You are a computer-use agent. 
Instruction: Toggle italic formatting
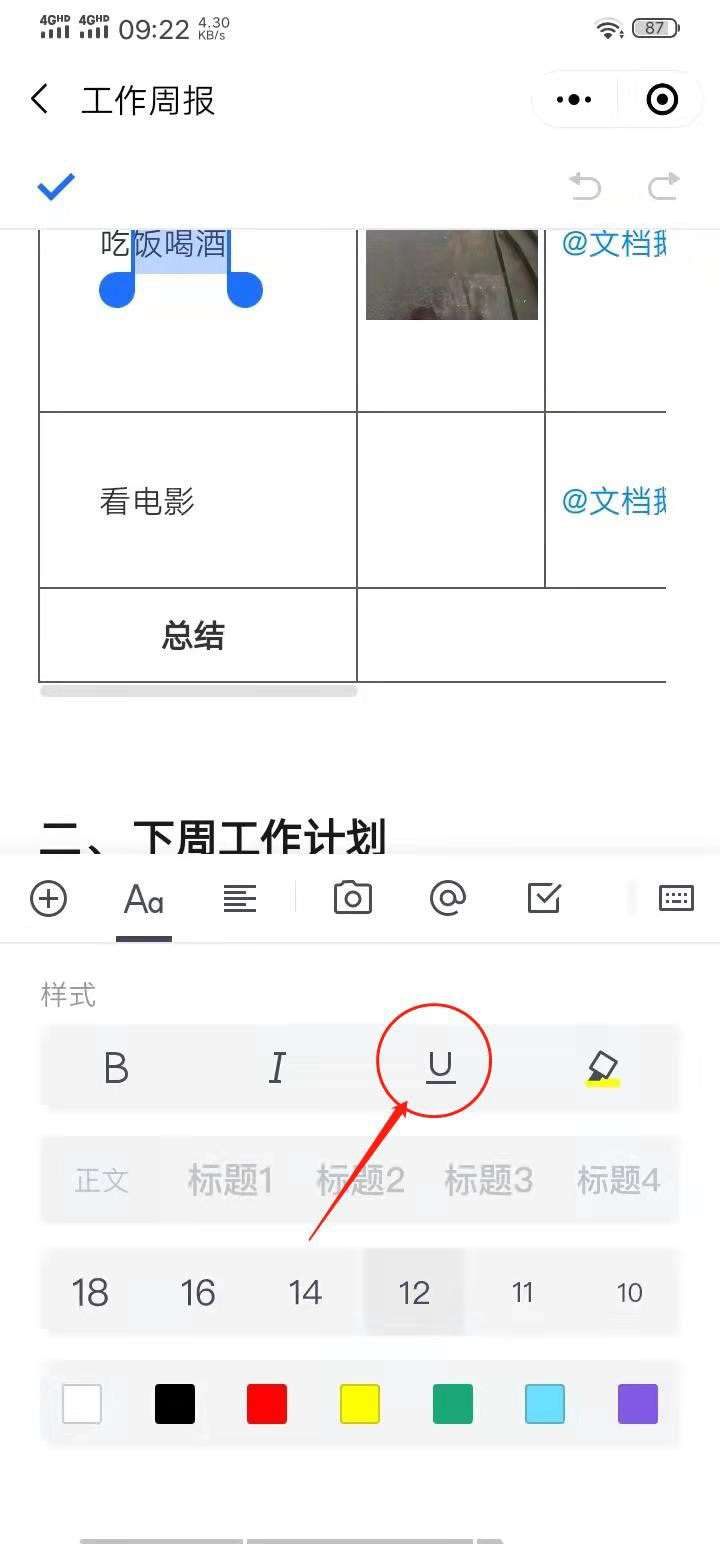(x=278, y=1066)
